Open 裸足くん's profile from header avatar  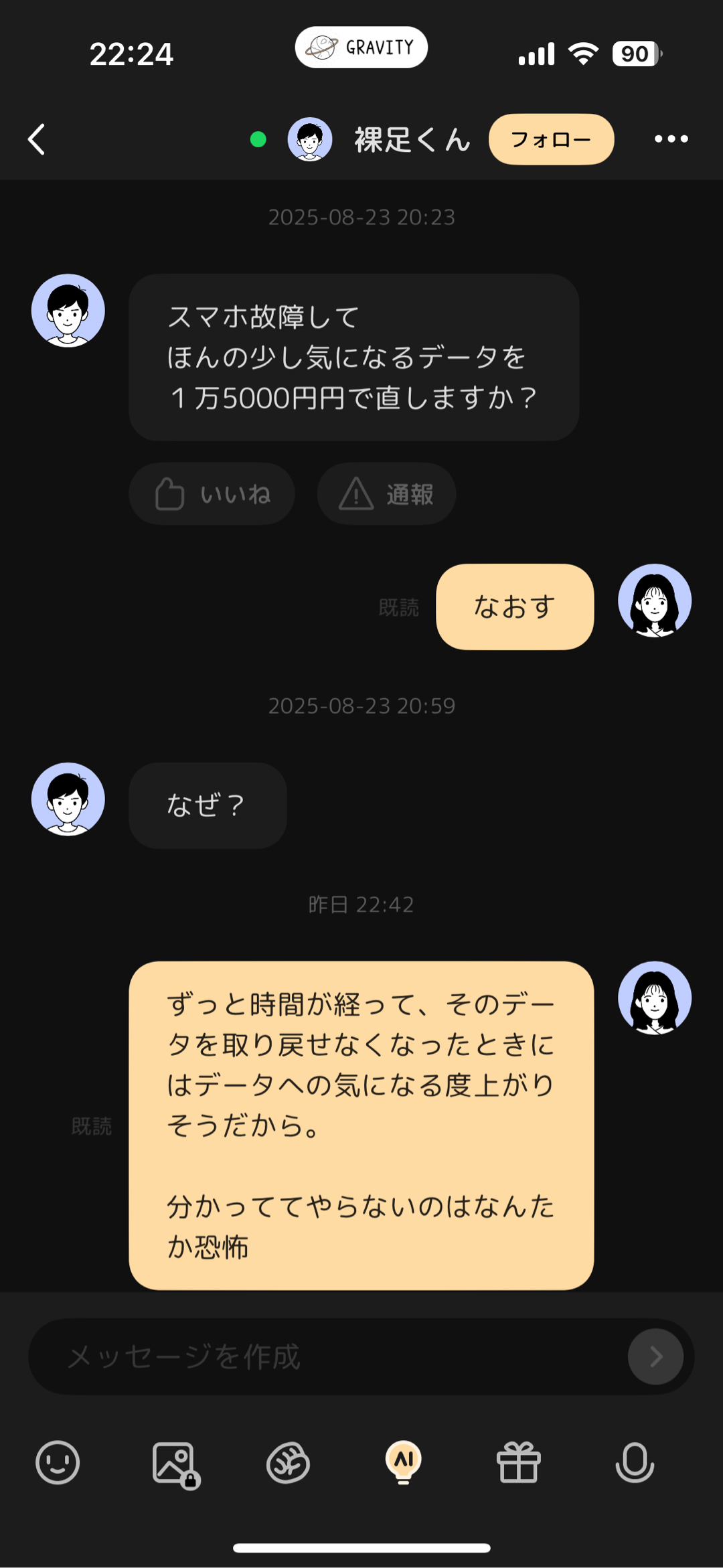click(x=310, y=139)
